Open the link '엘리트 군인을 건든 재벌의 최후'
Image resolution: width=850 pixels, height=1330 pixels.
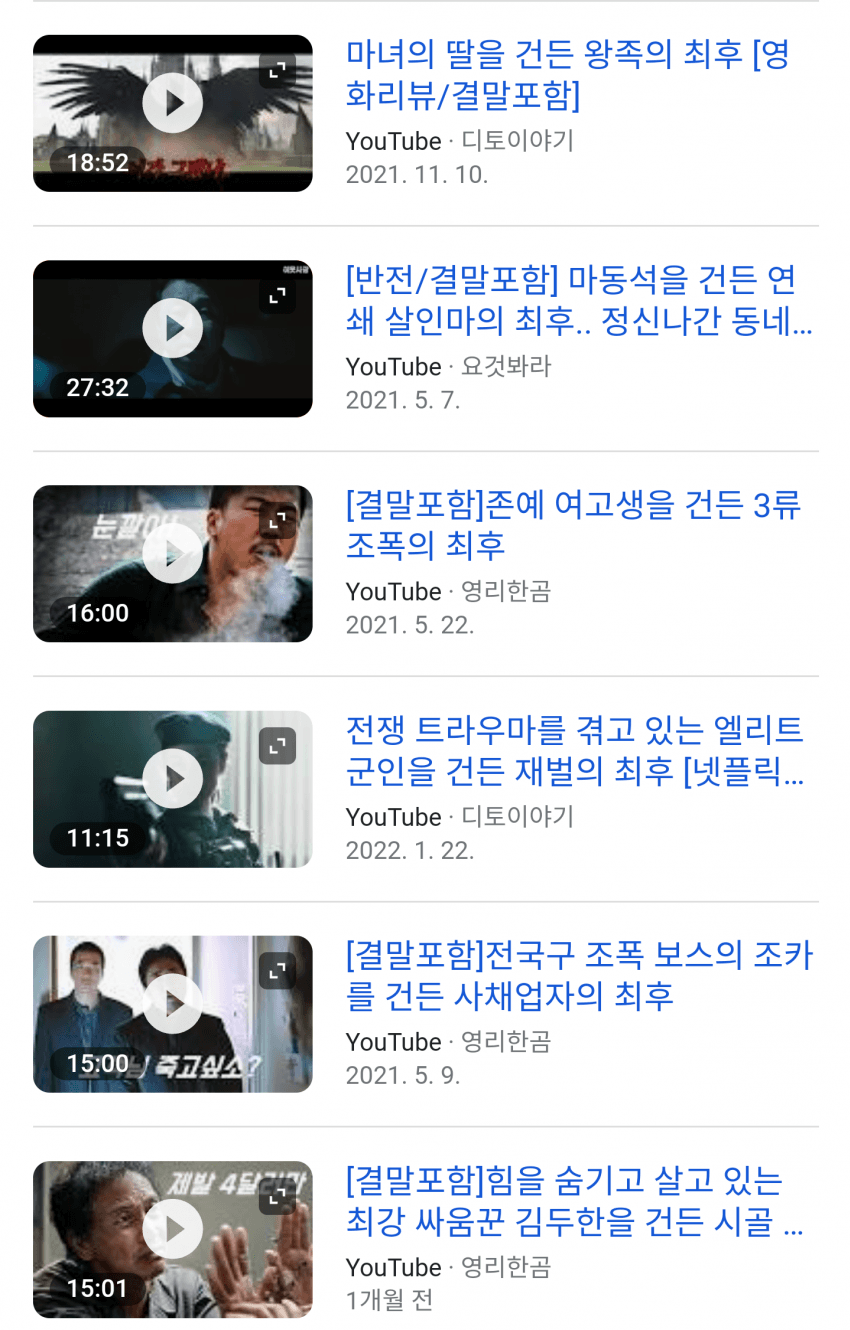tap(574, 750)
